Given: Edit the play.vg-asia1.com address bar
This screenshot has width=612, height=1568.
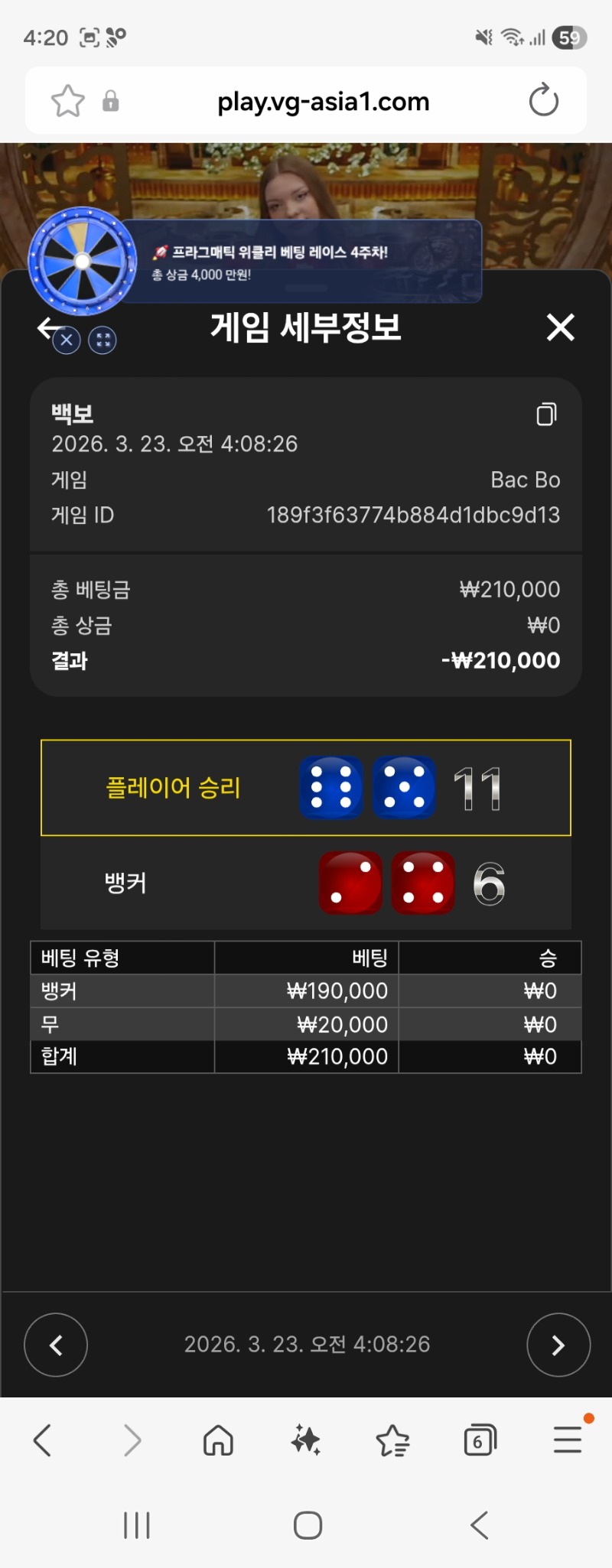Looking at the screenshot, I should [x=323, y=101].
